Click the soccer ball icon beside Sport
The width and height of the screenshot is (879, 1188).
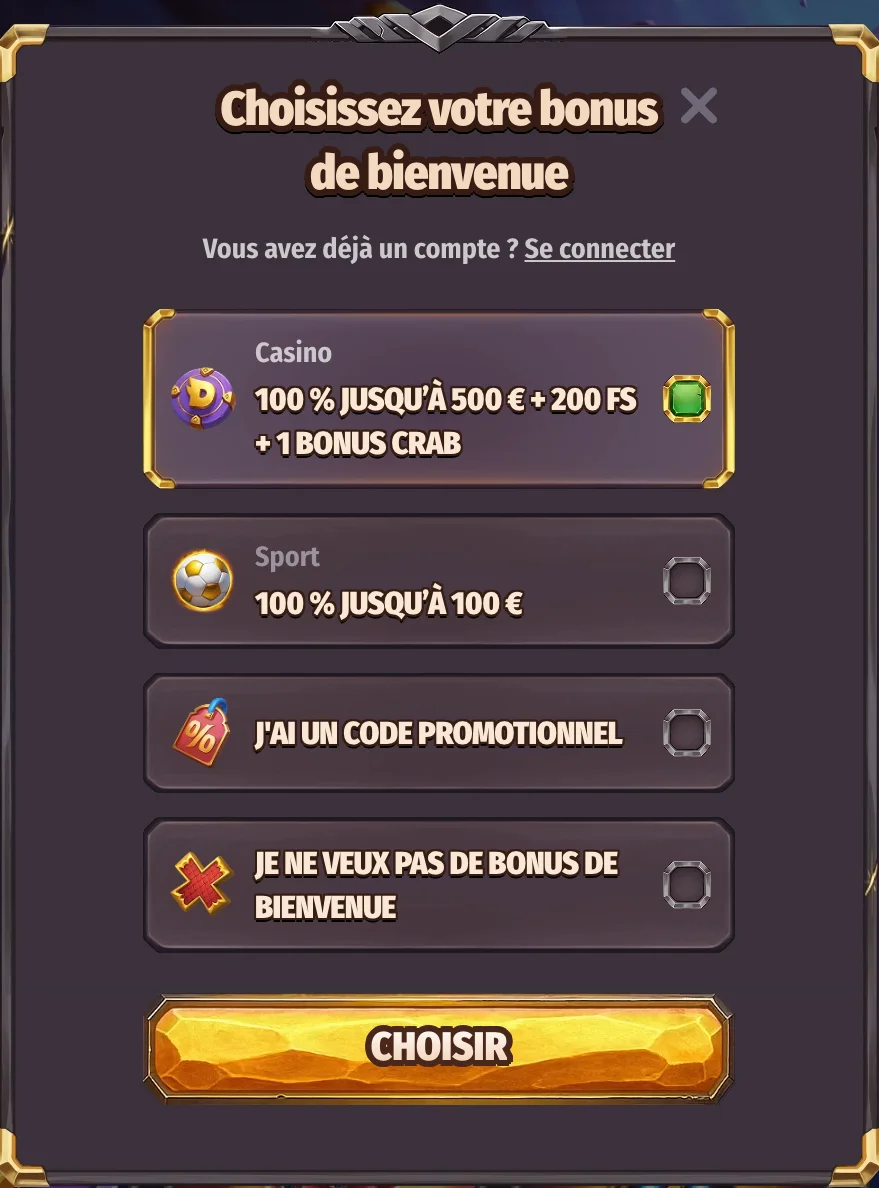[202, 580]
